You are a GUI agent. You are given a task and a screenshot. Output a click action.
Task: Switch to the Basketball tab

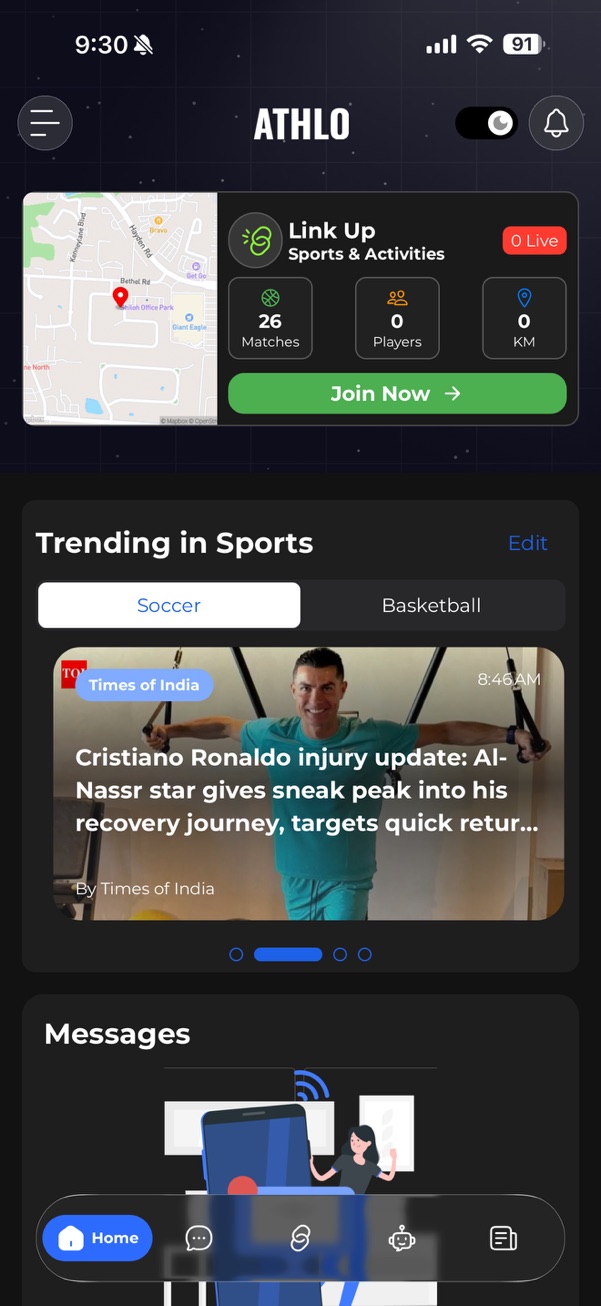coord(431,605)
